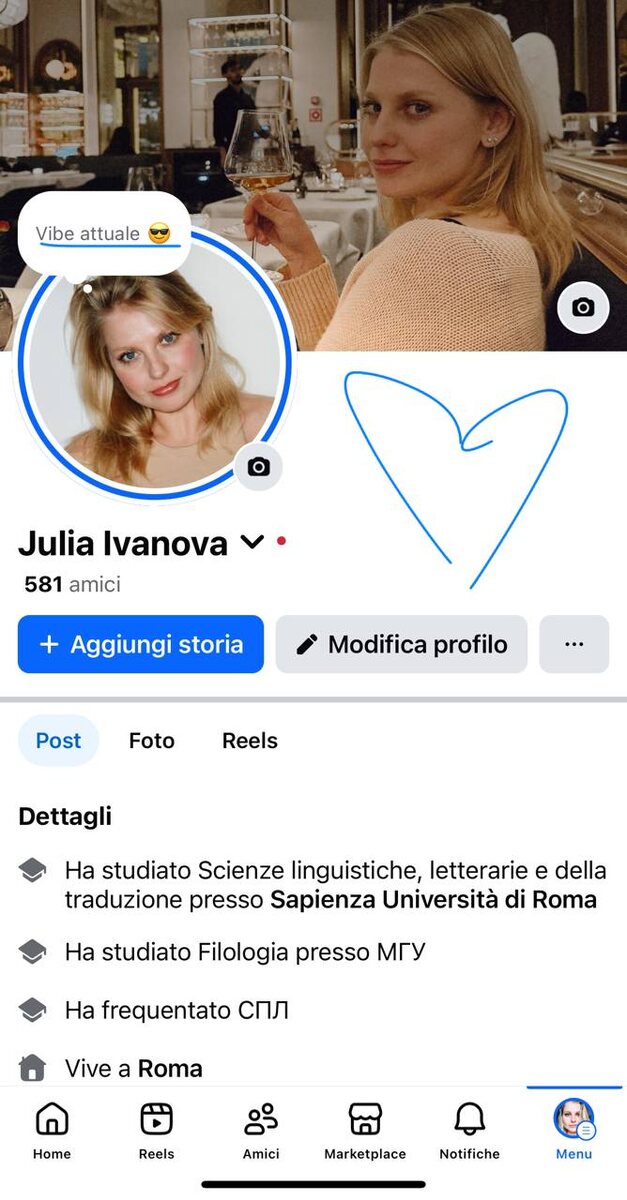Viewport: 627px width, 1200px height.
Task: Update profile picture using its camera icon
Action: pos(259,467)
